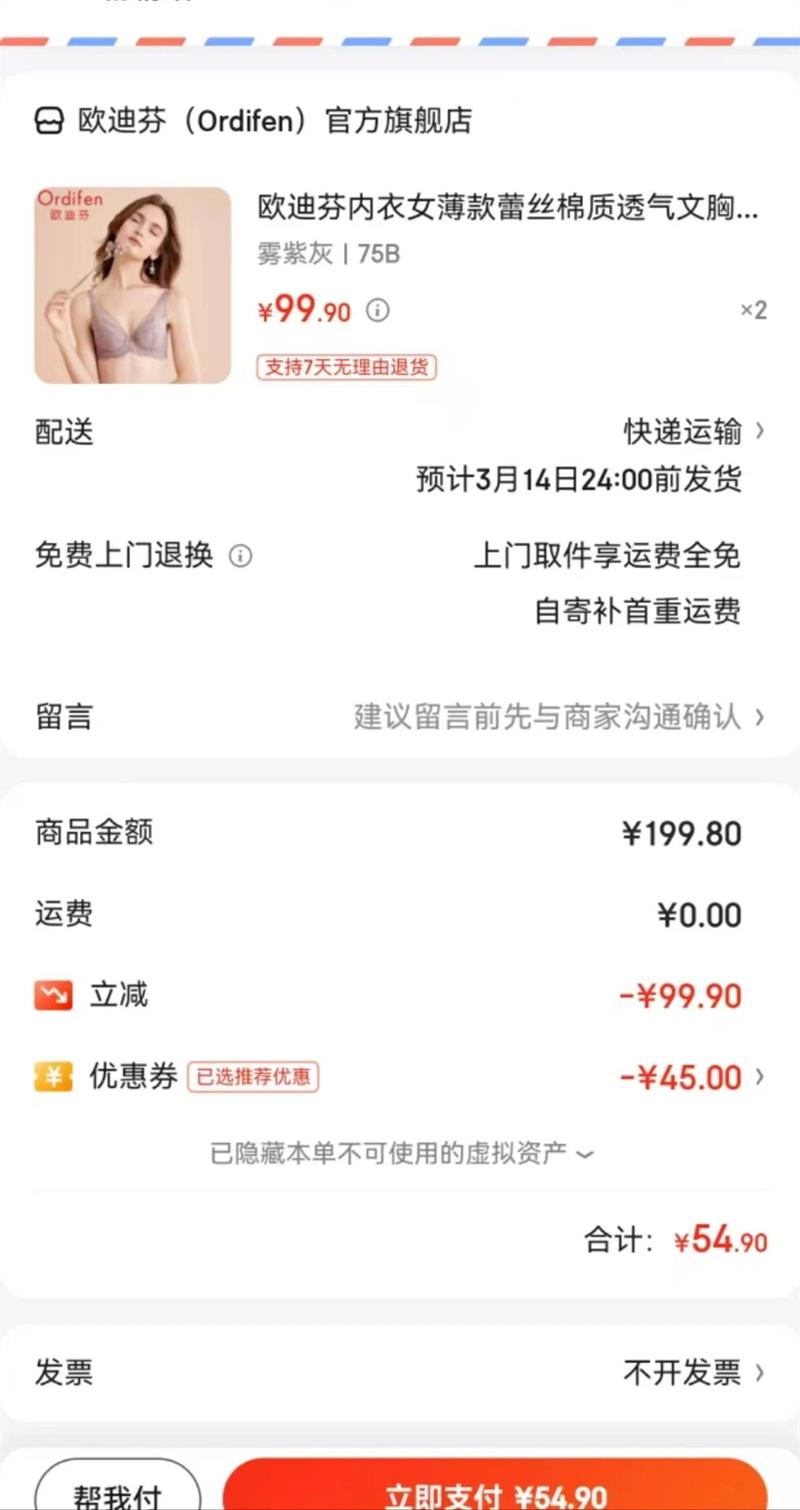Open the 欧迪芬内衣 product thumbnail
800x1510 pixels.
tap(133, 285)
